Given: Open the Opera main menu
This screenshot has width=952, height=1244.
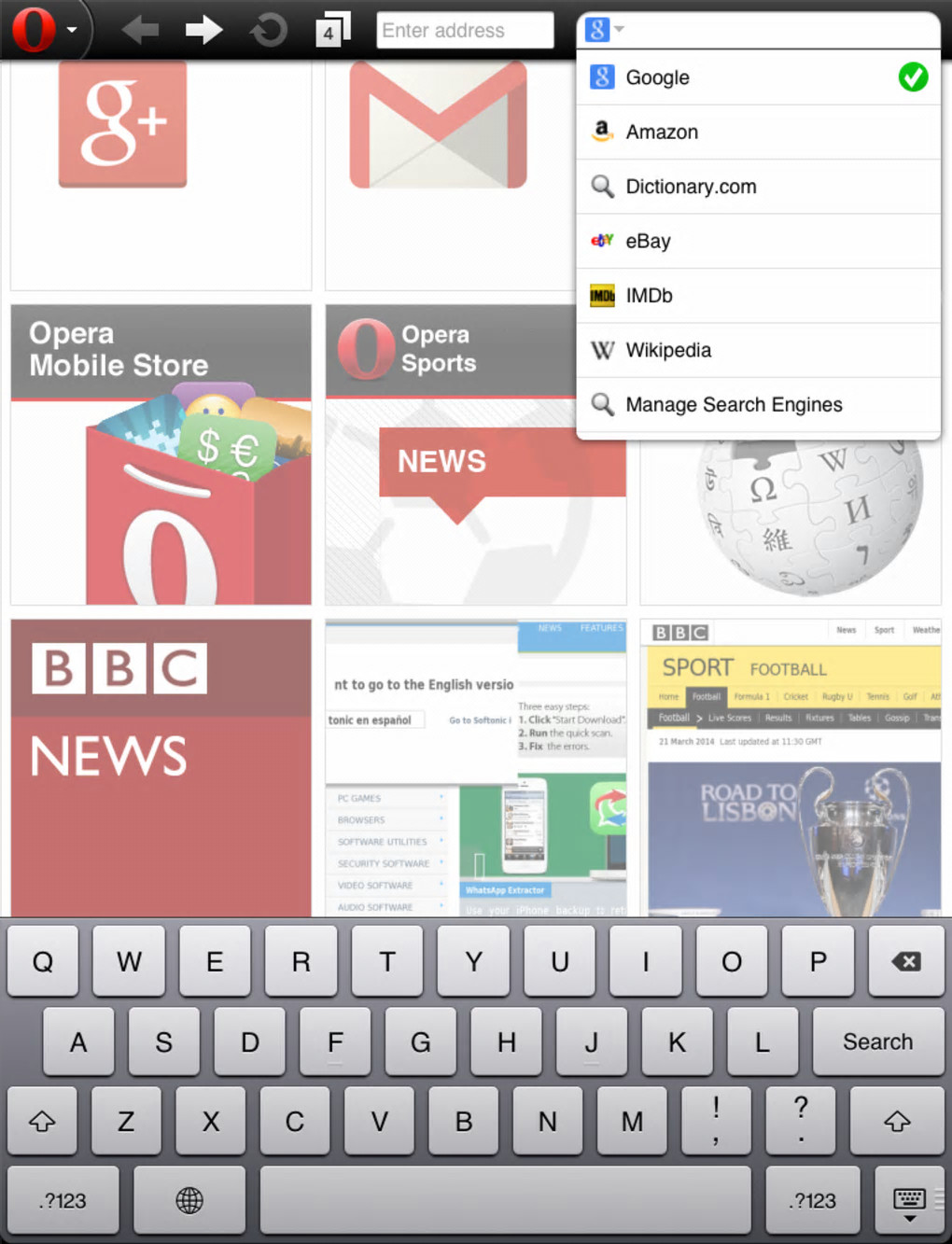Looking at the screenshot, I should pyautogui.click(x=42, y=29).
